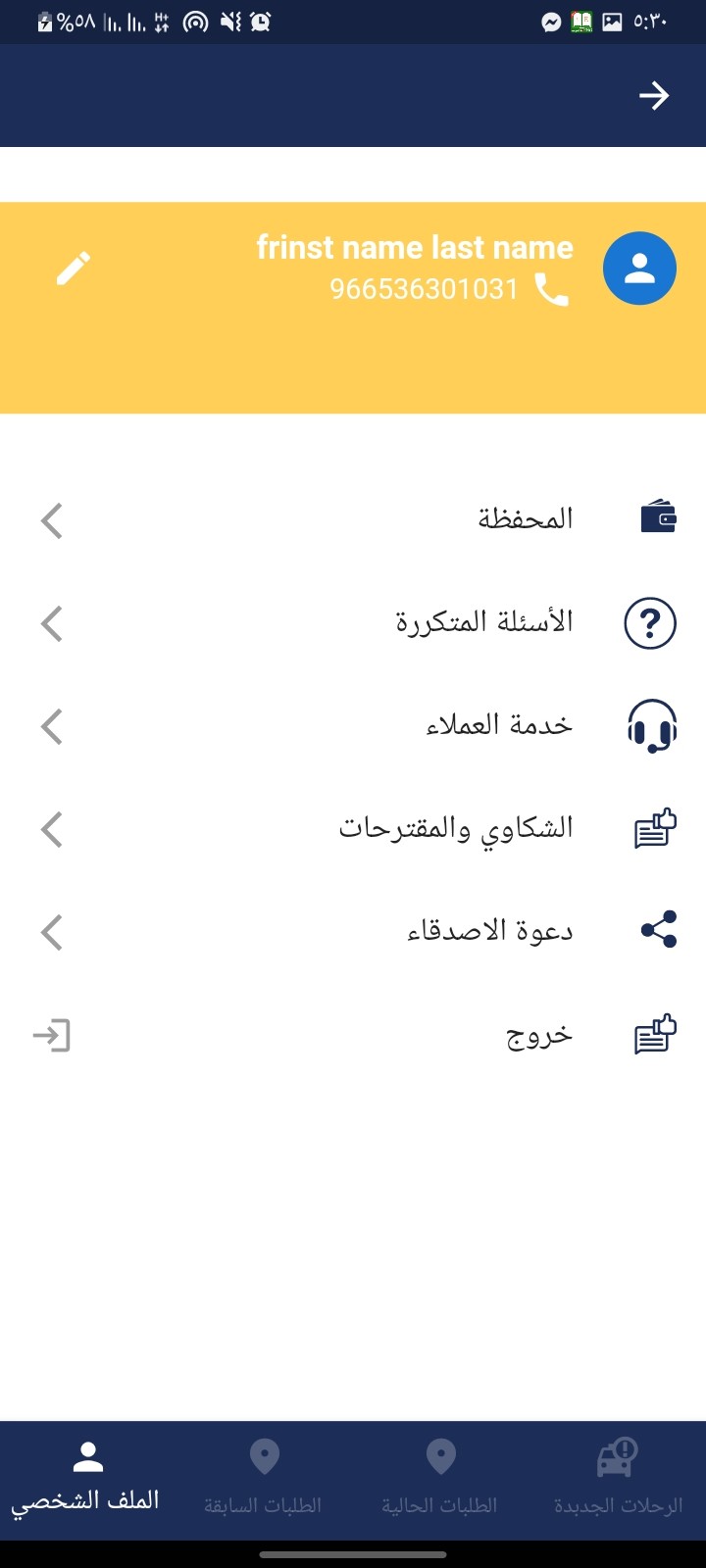
Task: Open الأسئلة المتكررة FAQ row
Action: [x=353, y=623]
